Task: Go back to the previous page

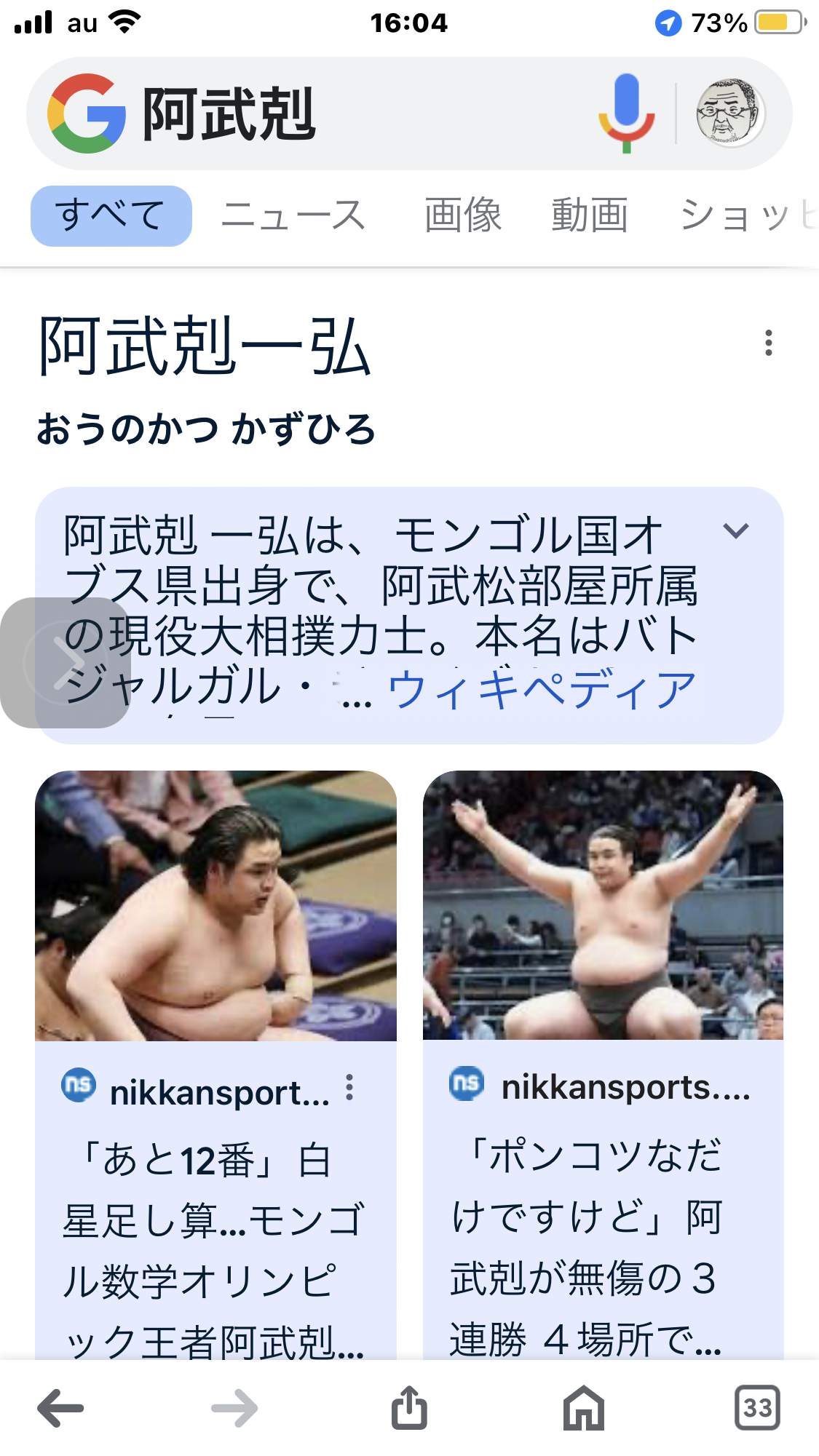Action: (60, 1409)
